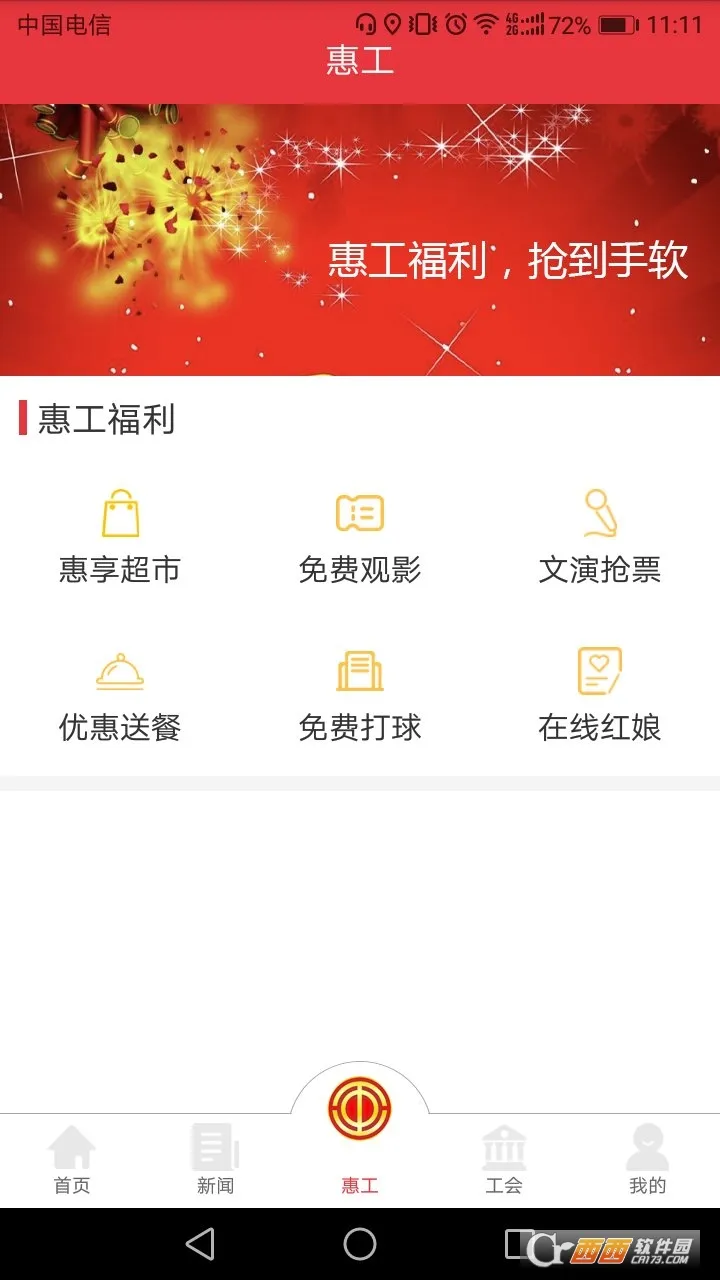
Task: Tap the 惠工福利 promotional banner
Action: pos(360,237)
